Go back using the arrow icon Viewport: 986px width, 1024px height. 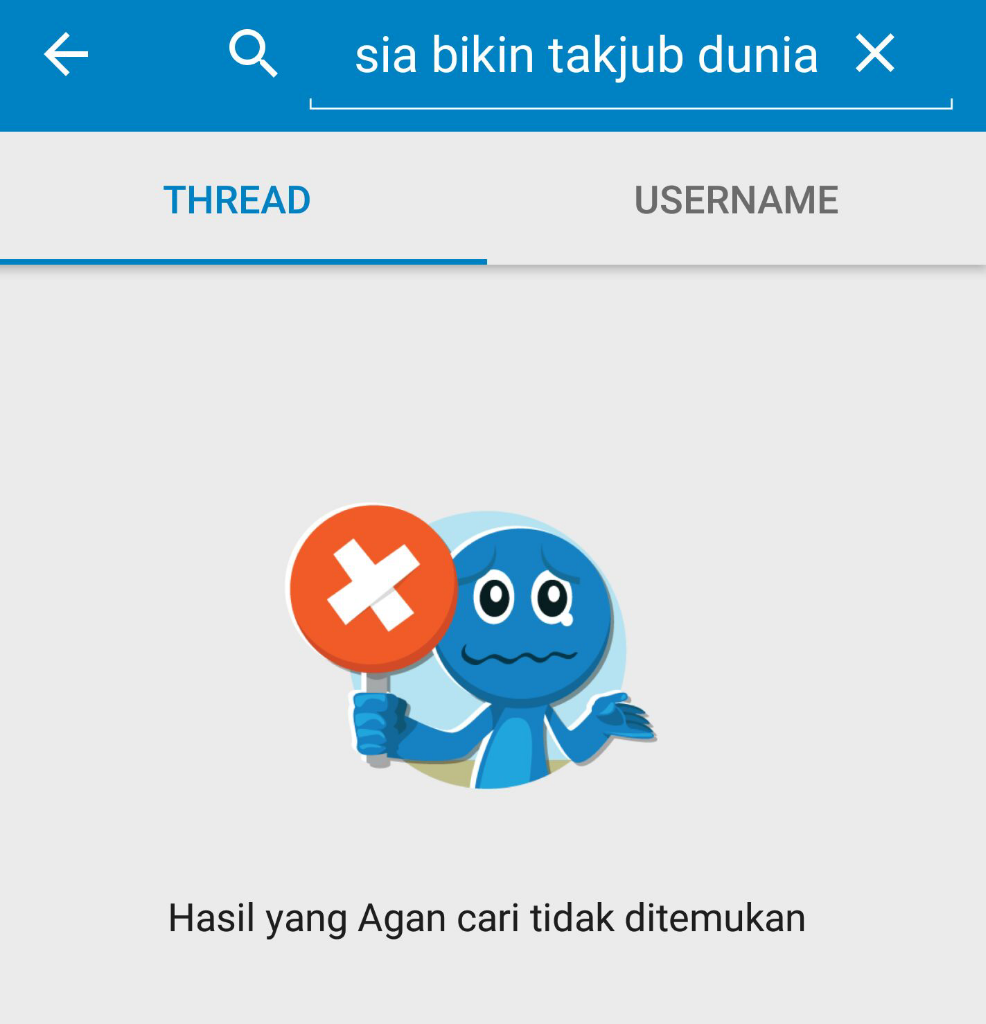[66, 55]
